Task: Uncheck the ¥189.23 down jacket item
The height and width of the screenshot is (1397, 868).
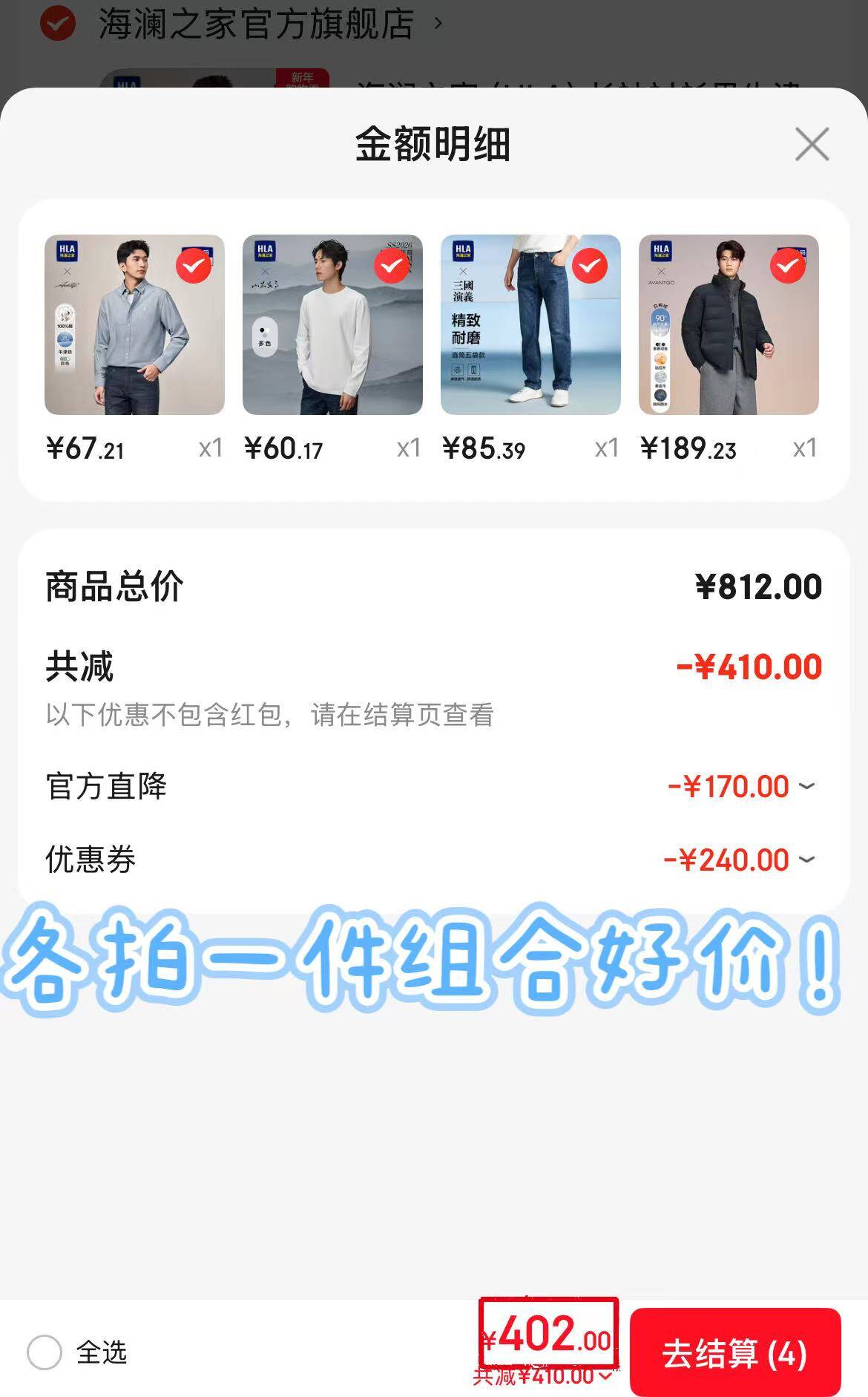Action: click(x=788, y=266)
